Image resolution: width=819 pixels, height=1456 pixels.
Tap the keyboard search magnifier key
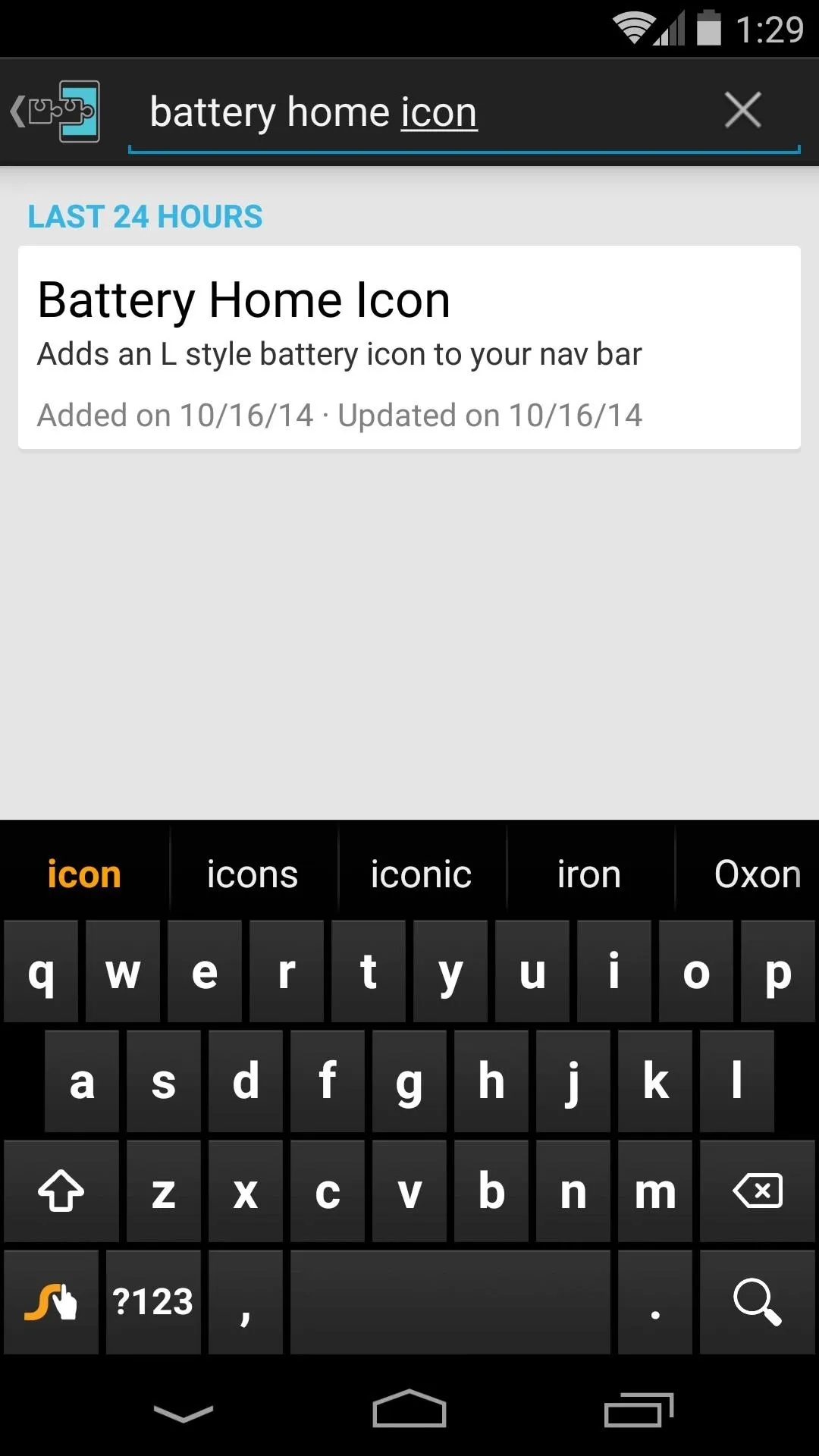pos(757,1302)
